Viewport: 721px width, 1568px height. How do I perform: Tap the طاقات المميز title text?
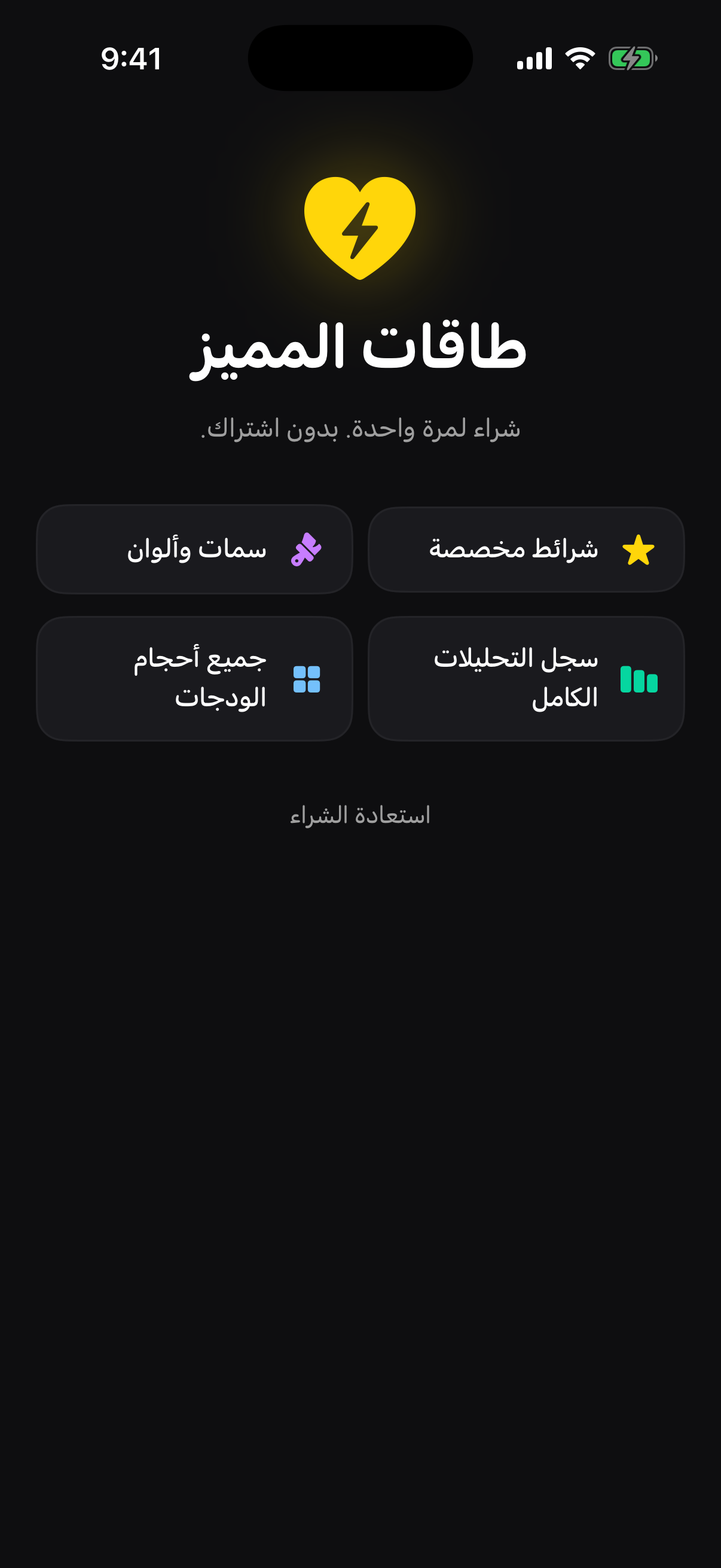pos(360,352)
